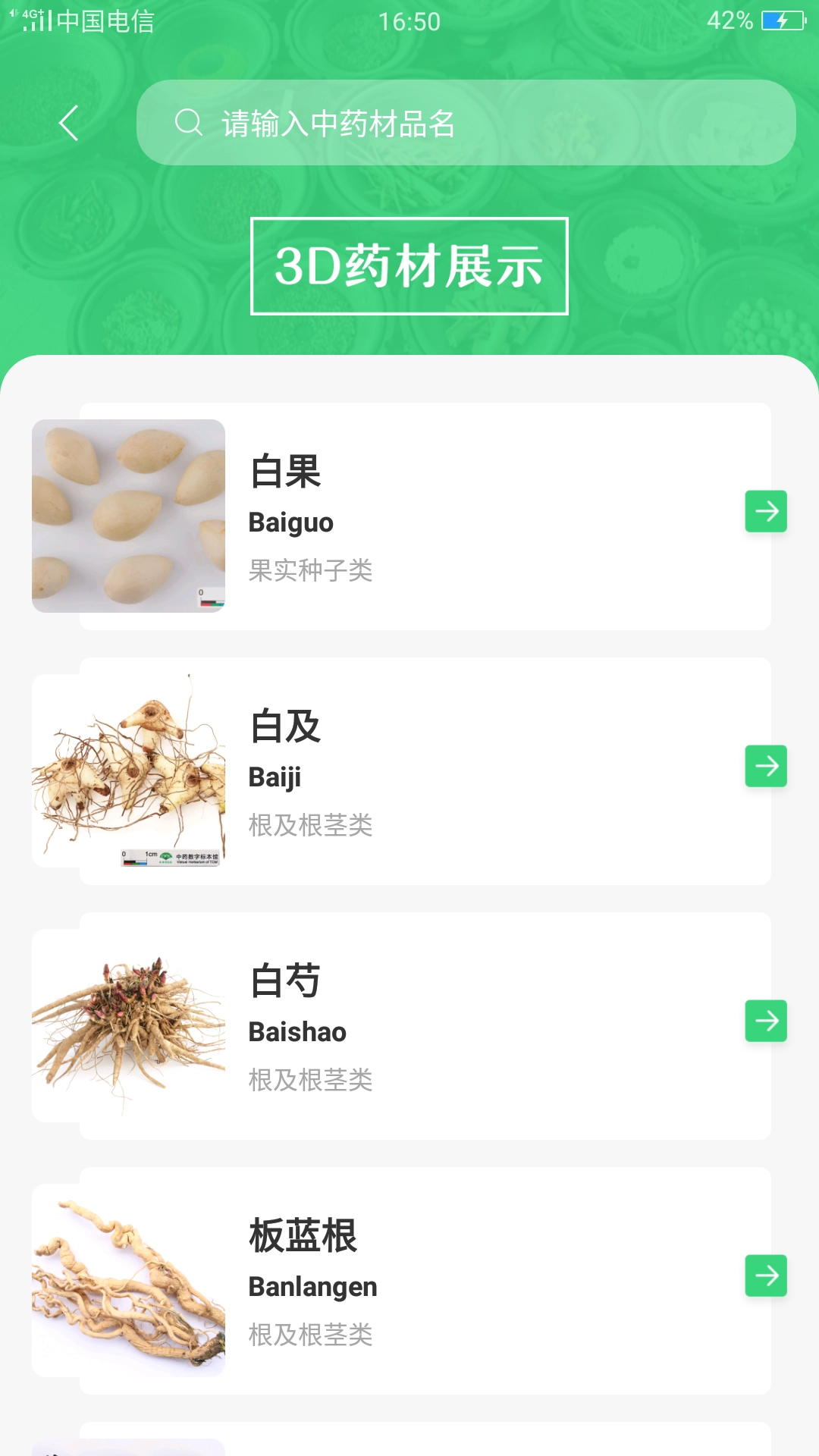Open the 白果 Baiguo herb card
Viewport: 819px width, 1456px height.
coord(425,516)
